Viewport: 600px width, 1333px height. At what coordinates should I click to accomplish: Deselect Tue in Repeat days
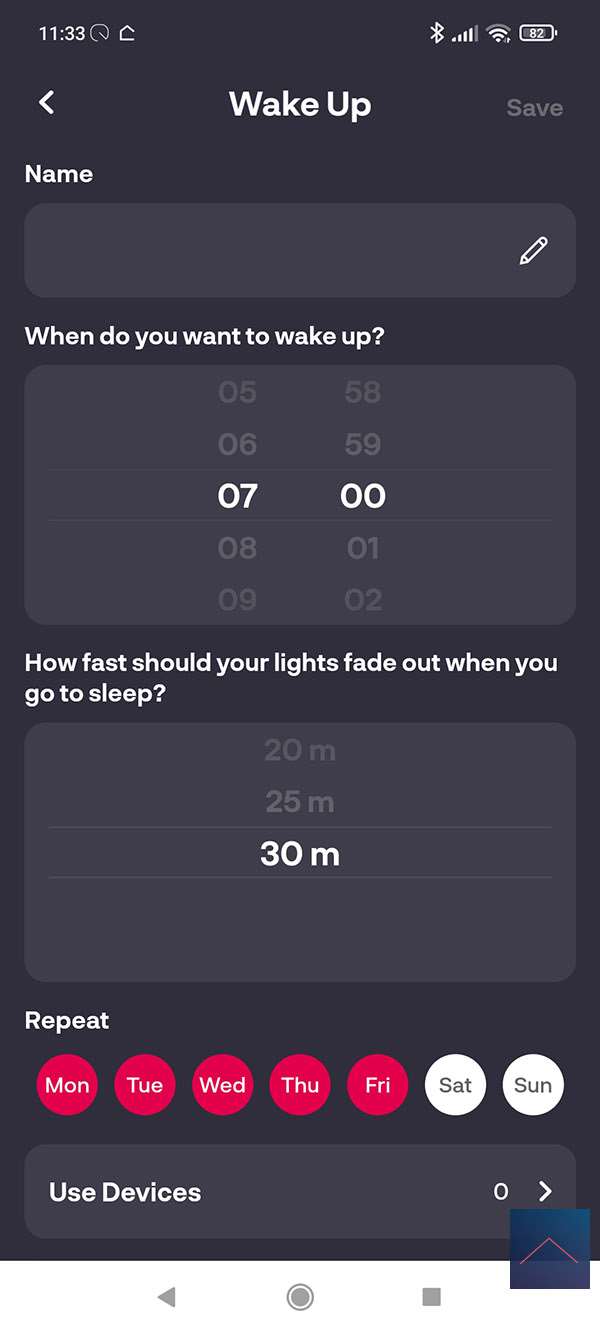point(145,1085)
